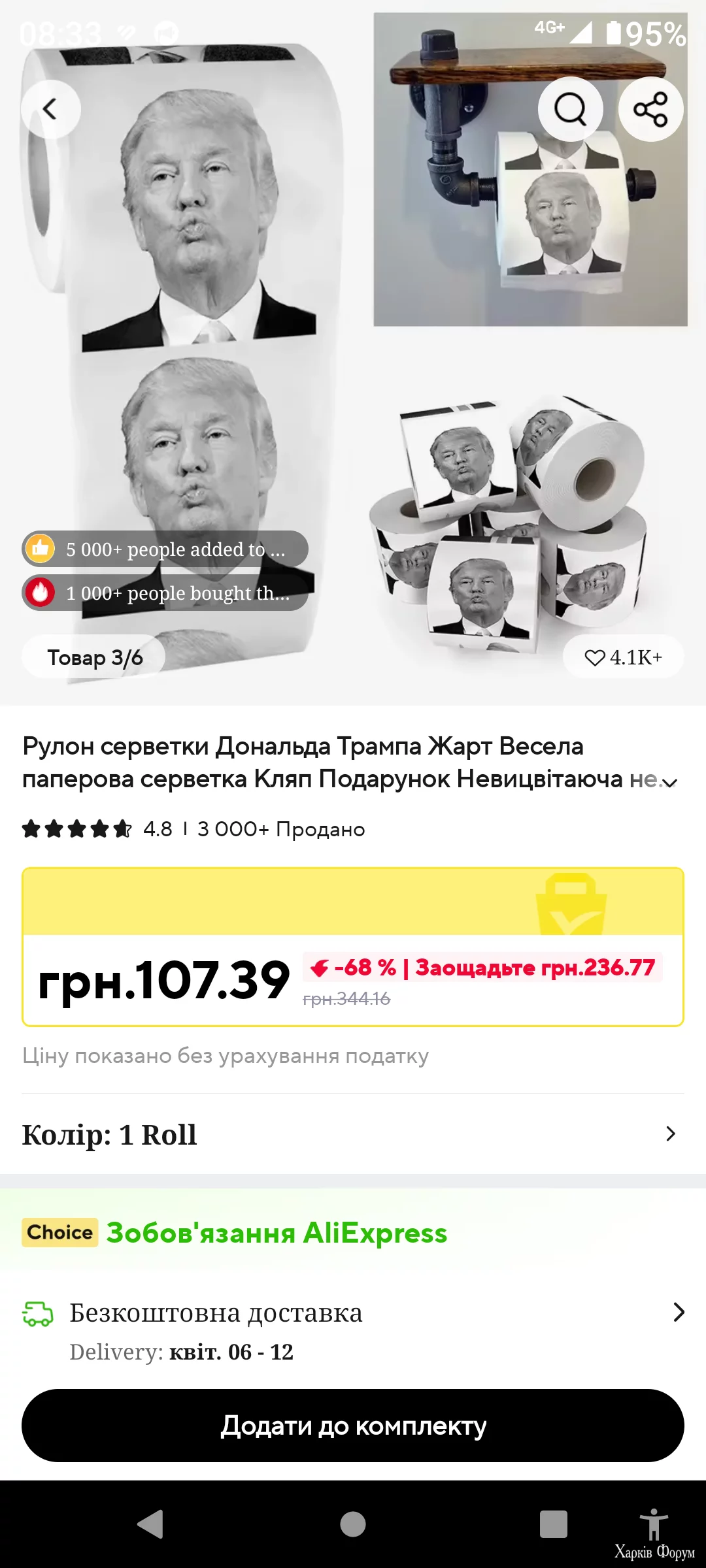Tap the system home button
This screenshot has width=706, height=1568.
[353, 1524]
